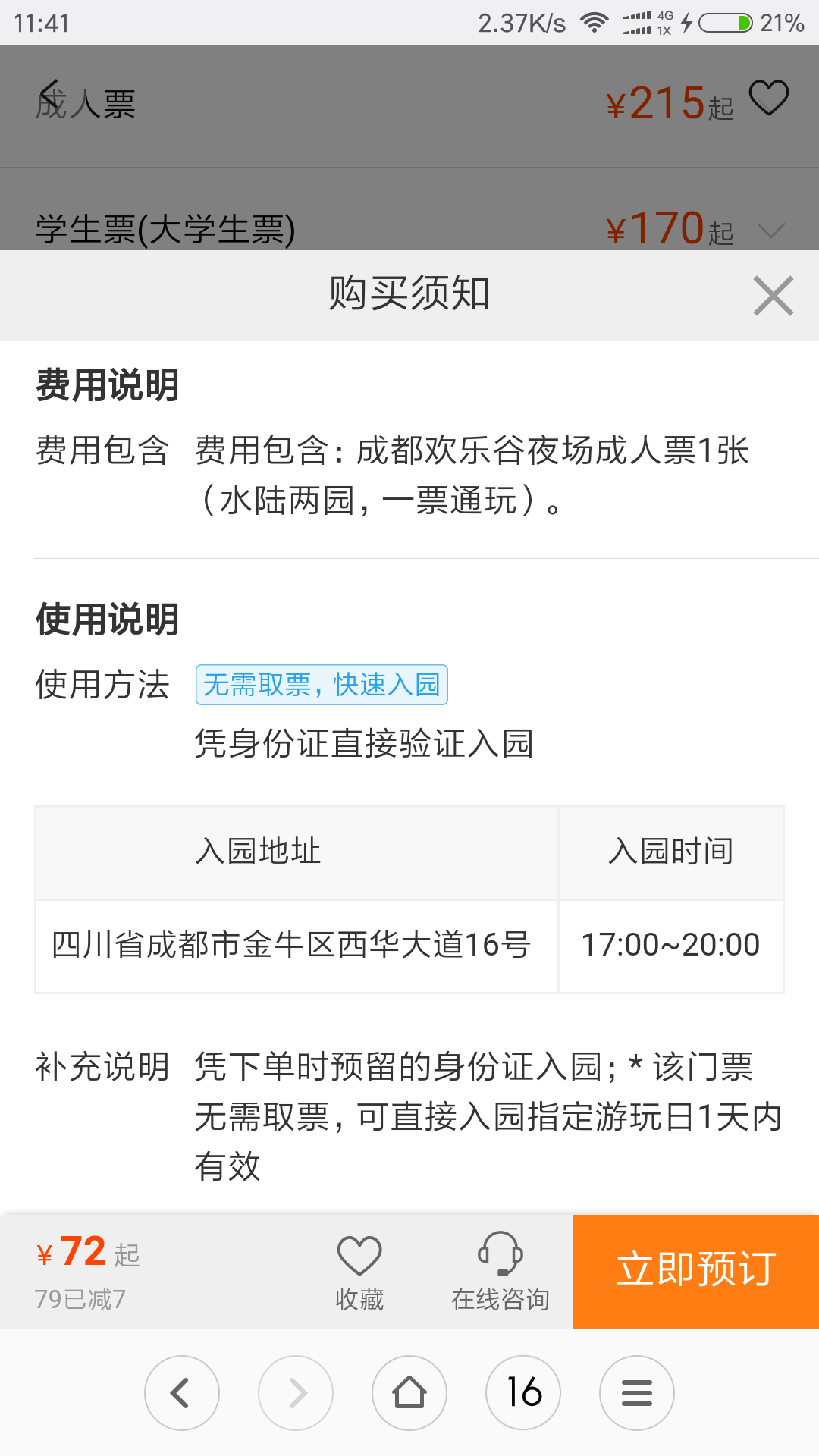The height and width of the screenshot is (1456, 819).
Task: Close the 购买须知 panel
Action: [x=773, y=296]
